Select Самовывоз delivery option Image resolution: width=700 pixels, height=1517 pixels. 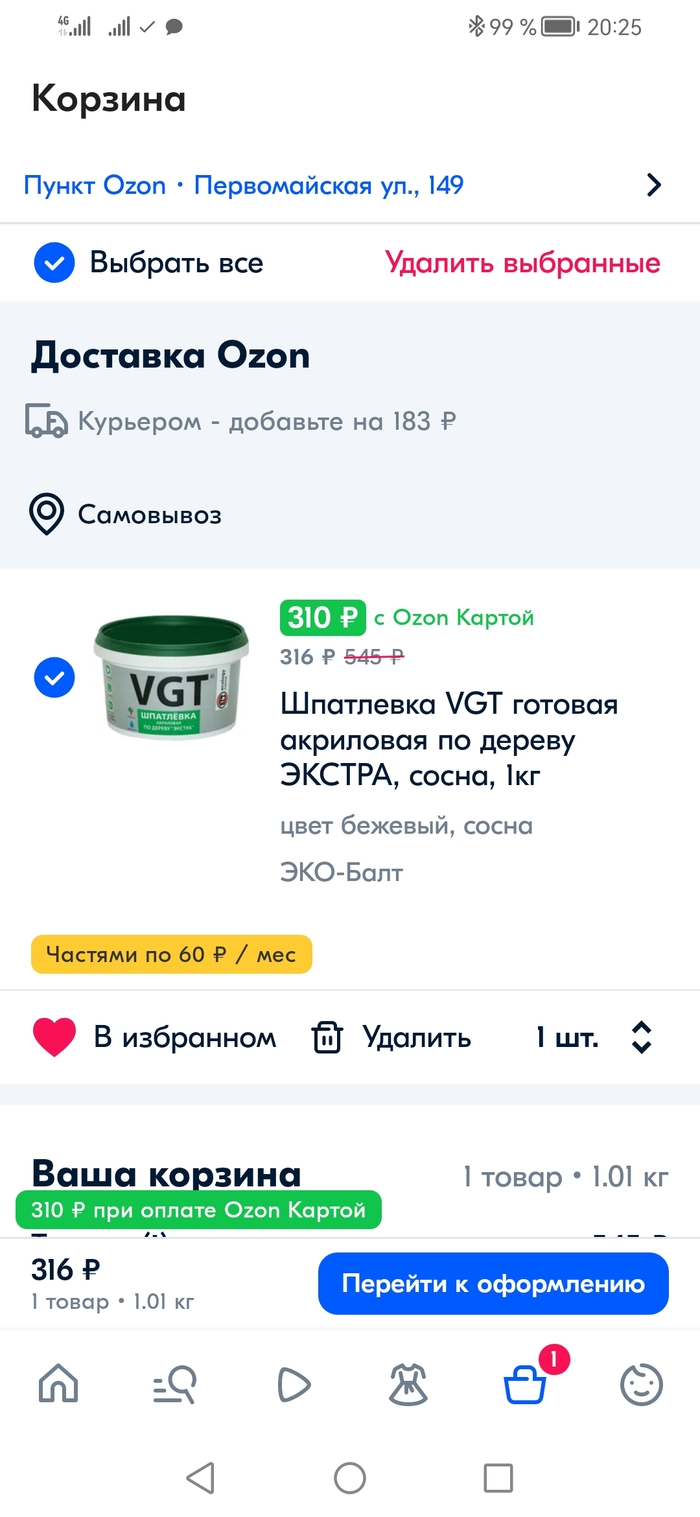click(x=148, y=515)
